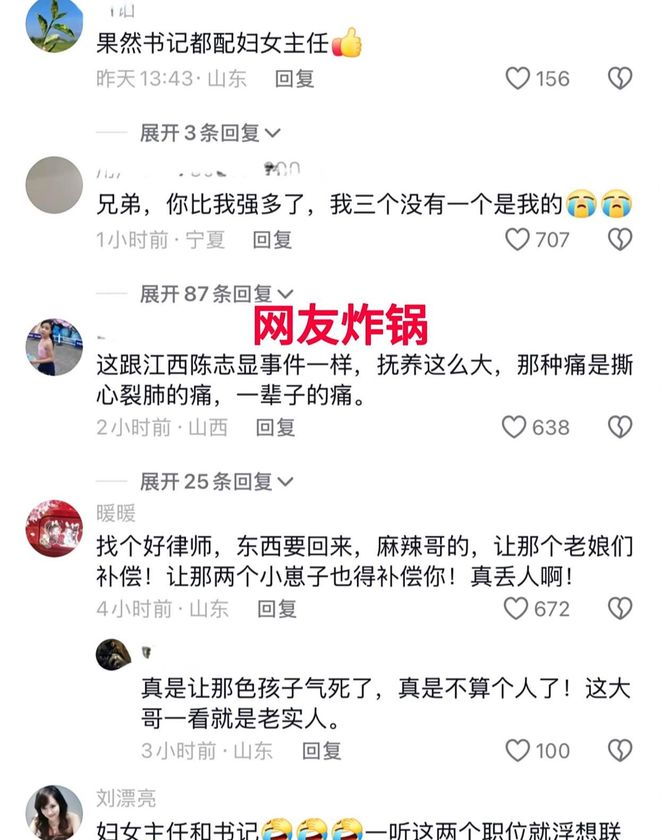
Task: Like 暖暖's comment
Action: [x=516, y=608]
